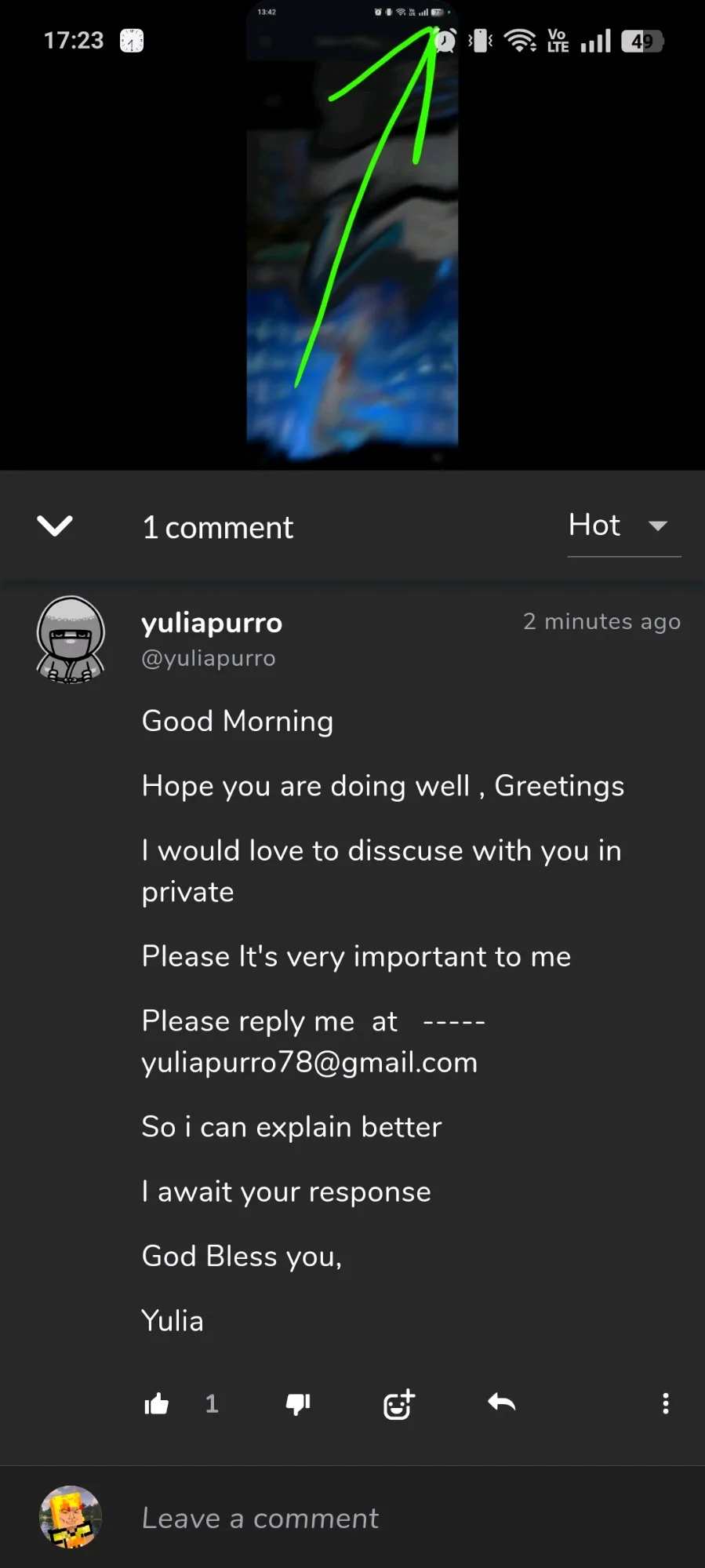Open yuliapurro's profile avatar
Screen dimensions: 705x1568
71,639
